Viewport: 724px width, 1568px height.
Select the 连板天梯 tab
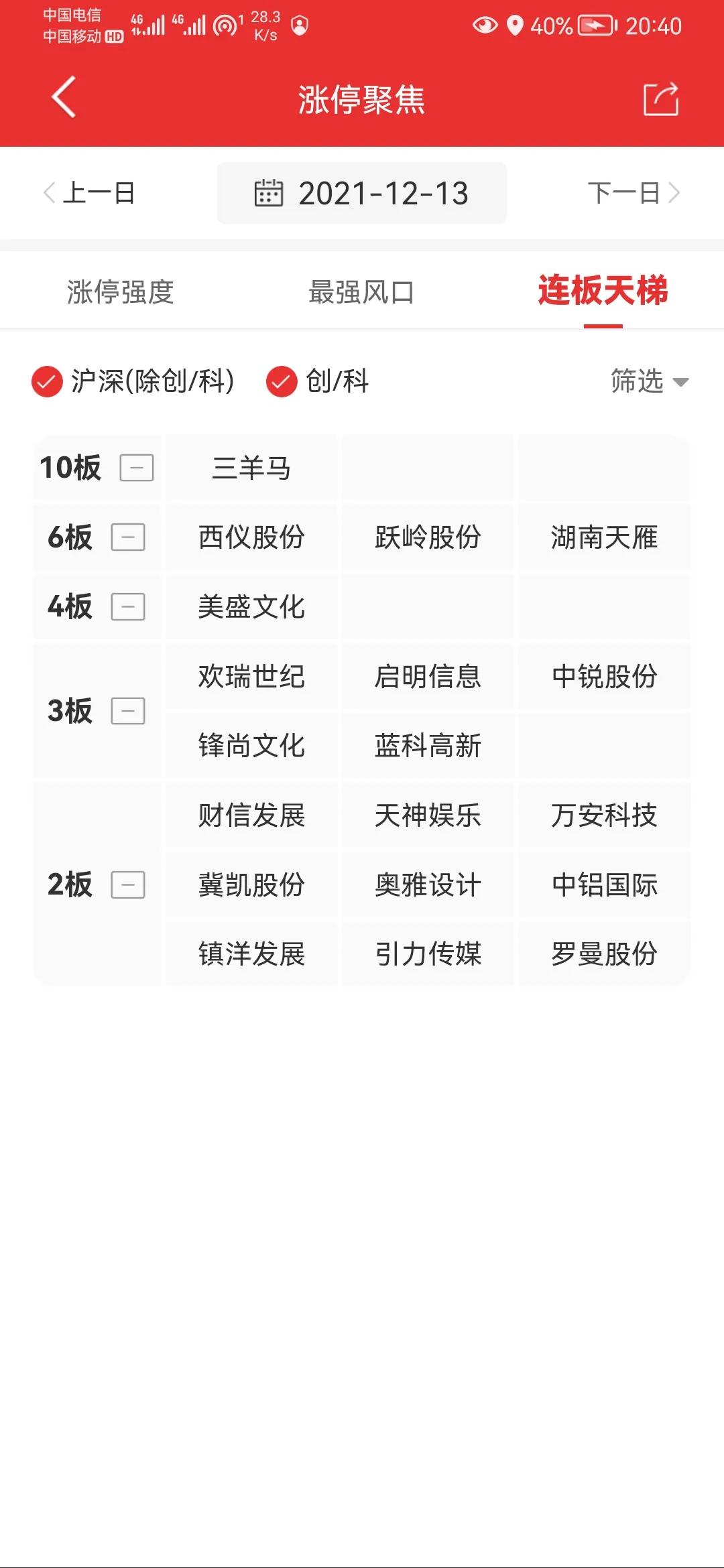point(603,292)
